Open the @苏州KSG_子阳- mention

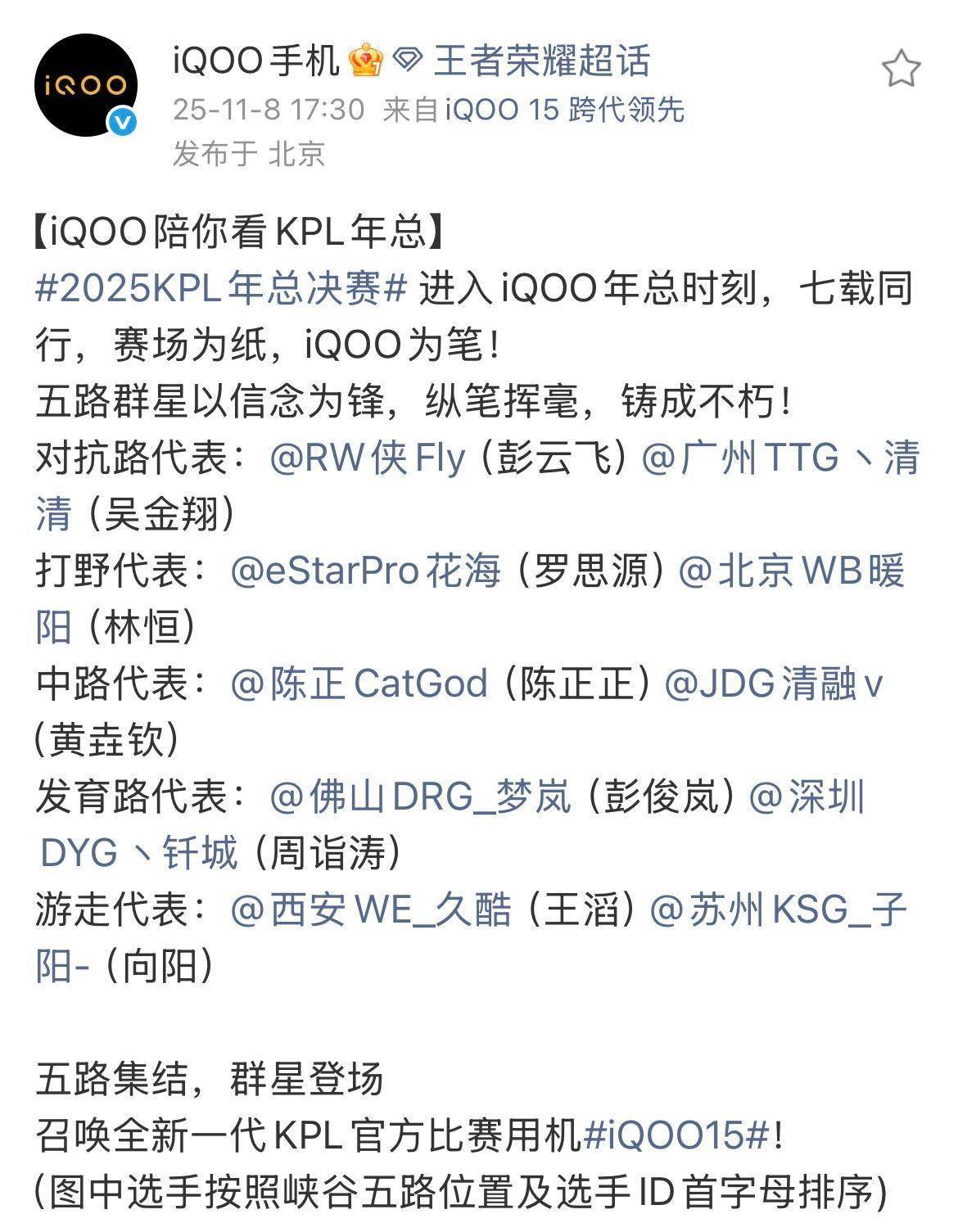tap(778, 909)
